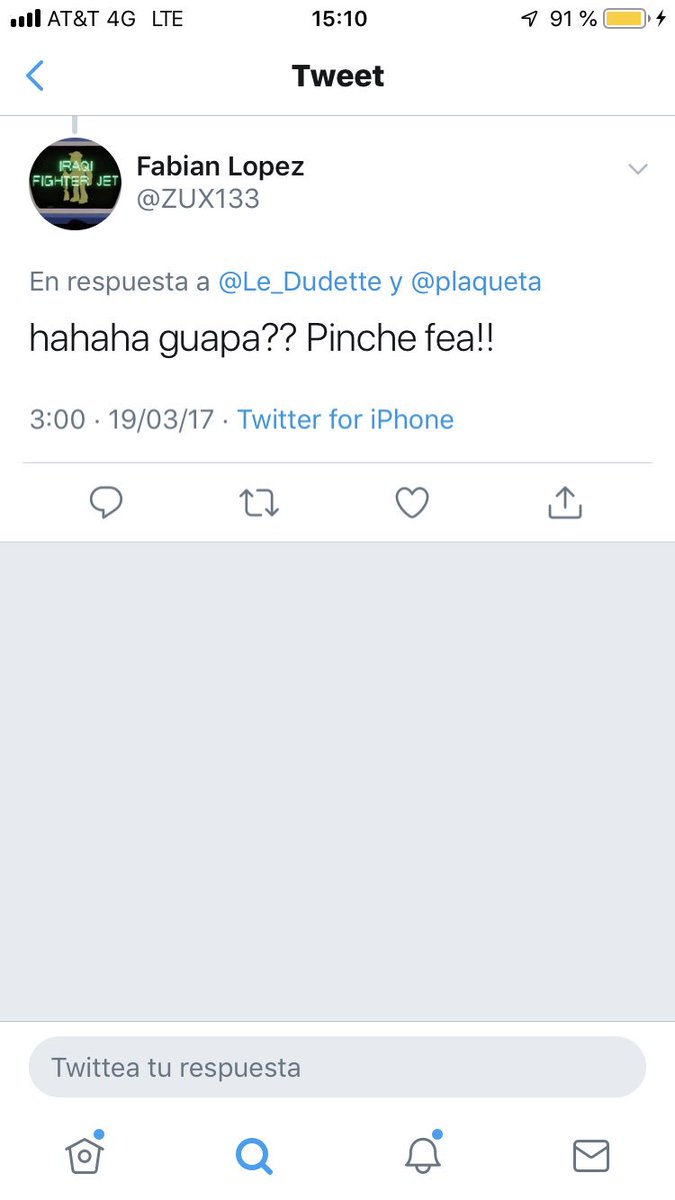This screenshot has width=675, height=1200.
Task: Open the Messages envelope tab
Action: click(591, 1157)
